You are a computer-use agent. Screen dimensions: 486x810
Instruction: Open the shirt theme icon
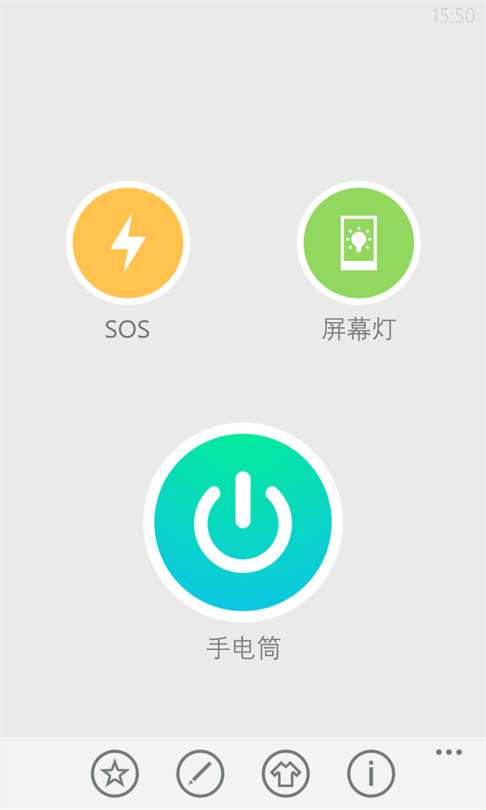286,773
